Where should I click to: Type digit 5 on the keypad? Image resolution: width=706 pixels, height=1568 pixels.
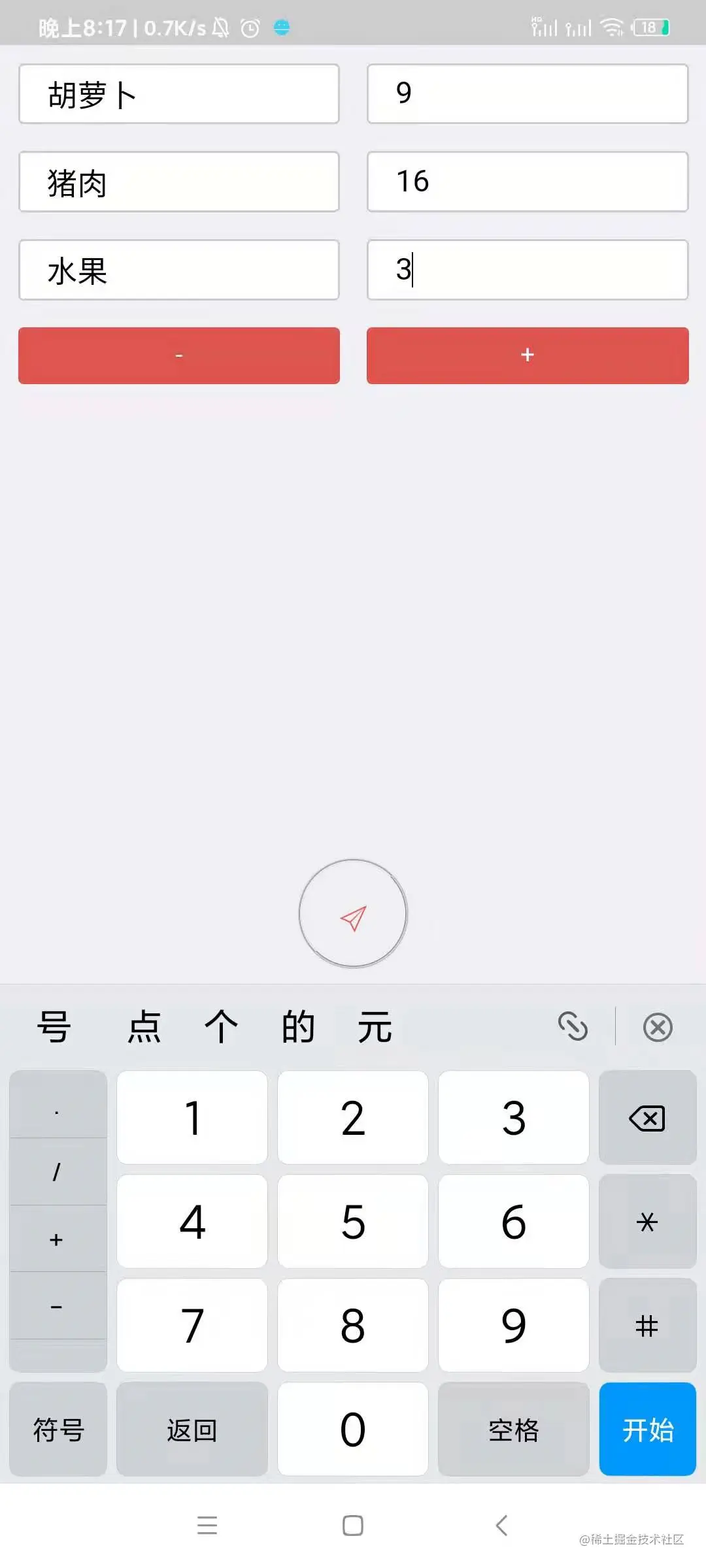pos(353,1222)
